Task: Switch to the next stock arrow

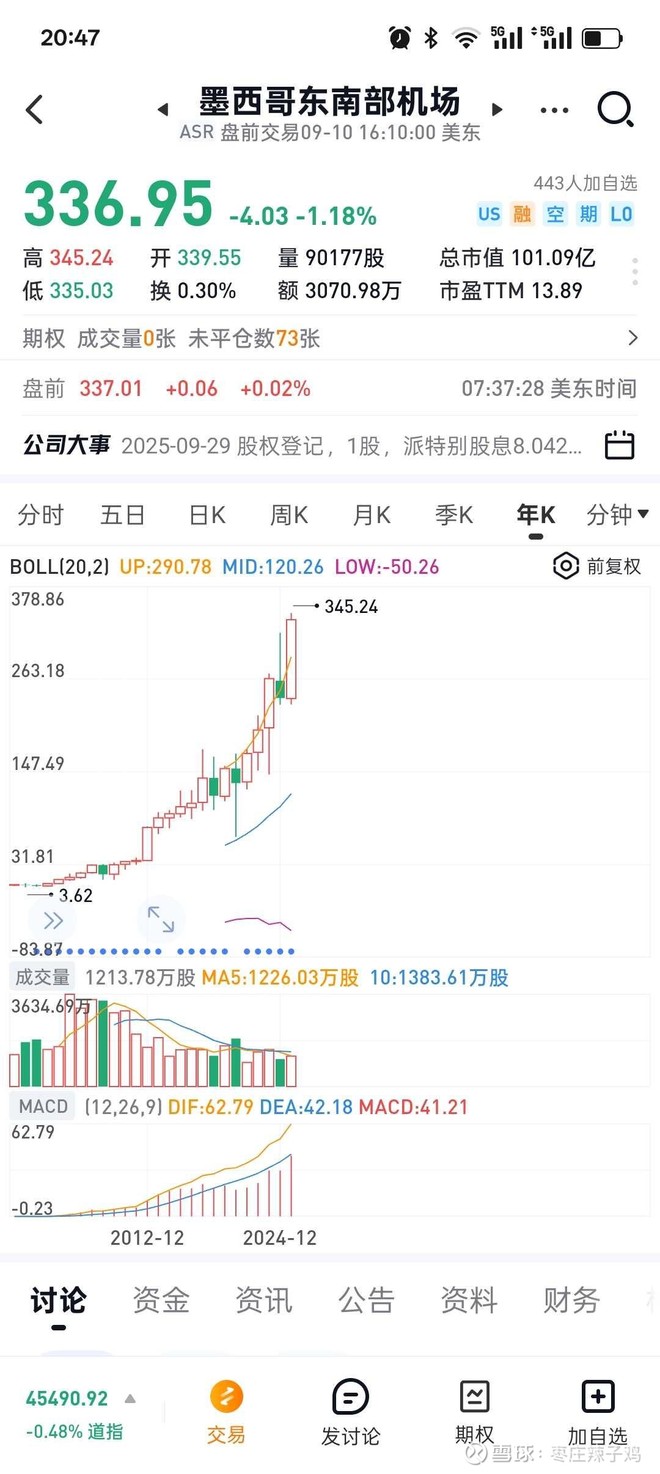Action: (497, 109)
